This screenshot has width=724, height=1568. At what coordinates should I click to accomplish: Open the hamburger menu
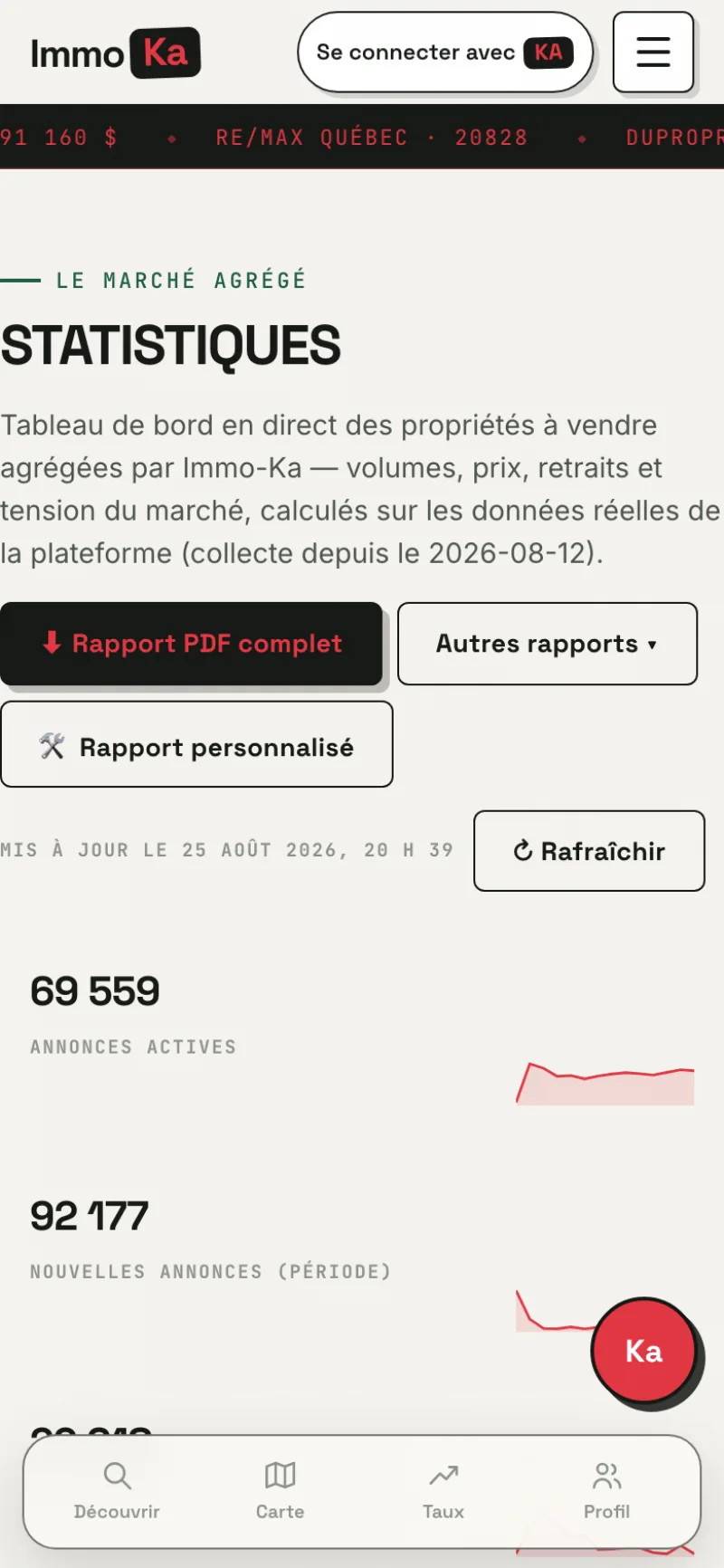(x=653, y=53)
